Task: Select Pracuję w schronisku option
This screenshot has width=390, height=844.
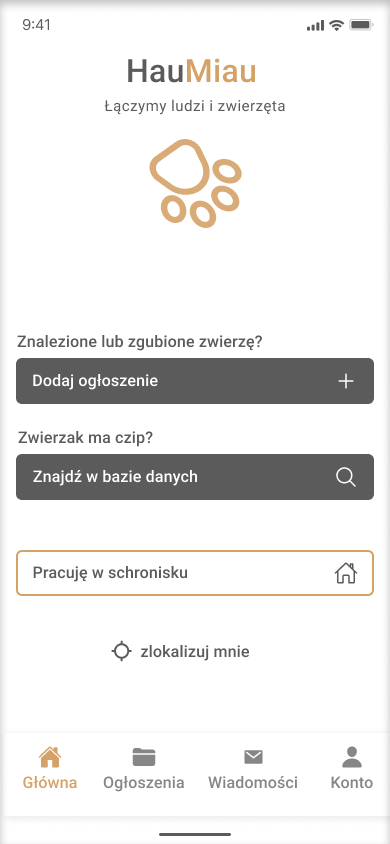Action: pyautogui.click(x=195, y=573)
